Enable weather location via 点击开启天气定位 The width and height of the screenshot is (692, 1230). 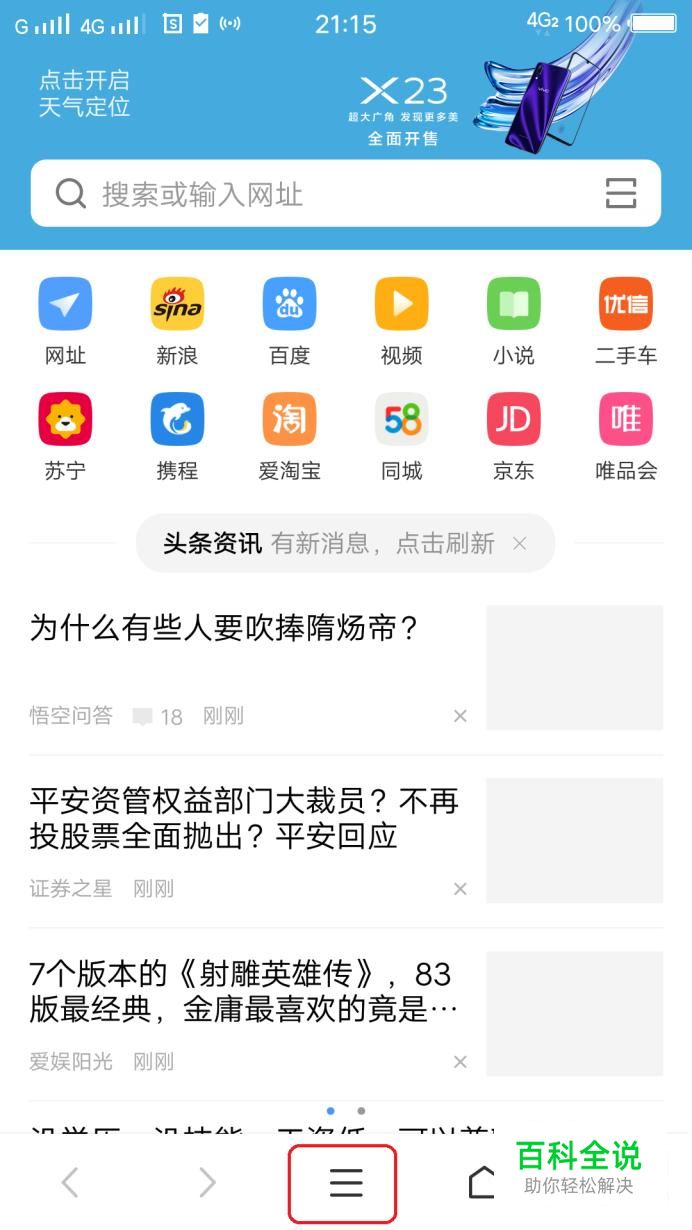coord(85,93)
